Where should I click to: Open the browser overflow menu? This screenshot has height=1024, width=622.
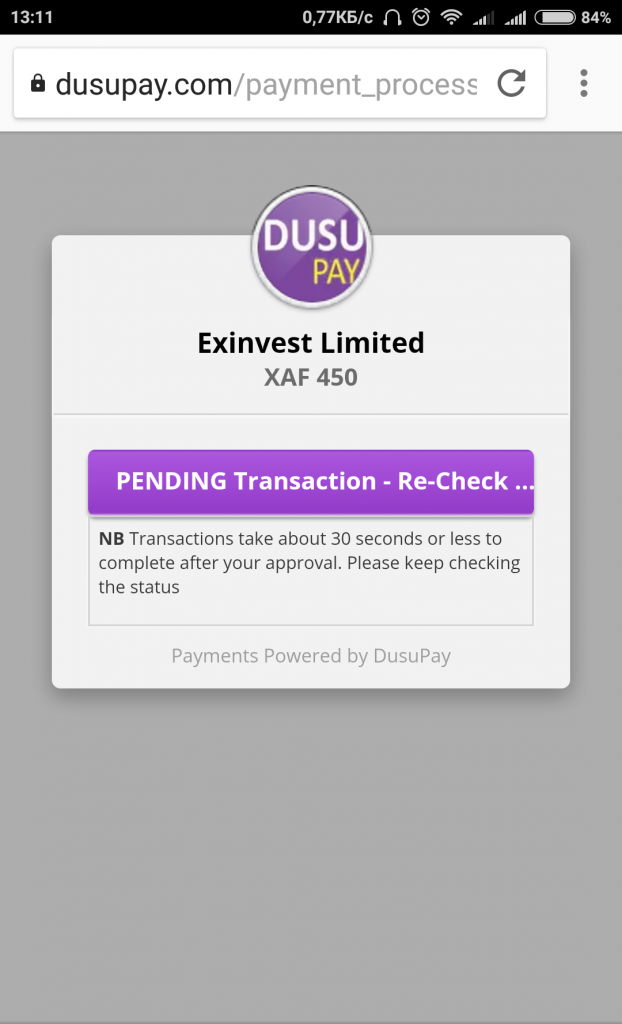[584, 84]
